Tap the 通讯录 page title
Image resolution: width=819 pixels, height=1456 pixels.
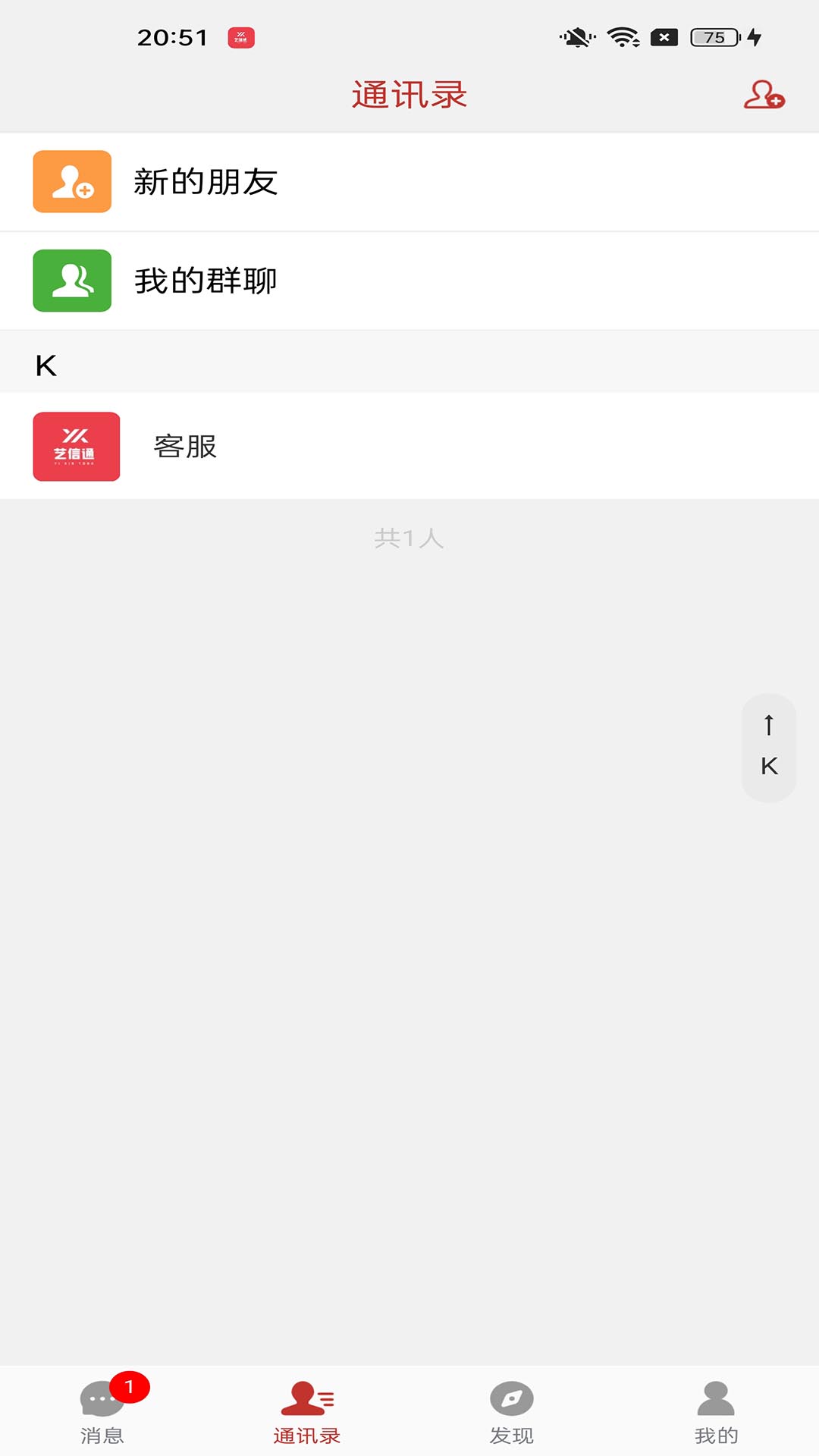tap(409, 96)
